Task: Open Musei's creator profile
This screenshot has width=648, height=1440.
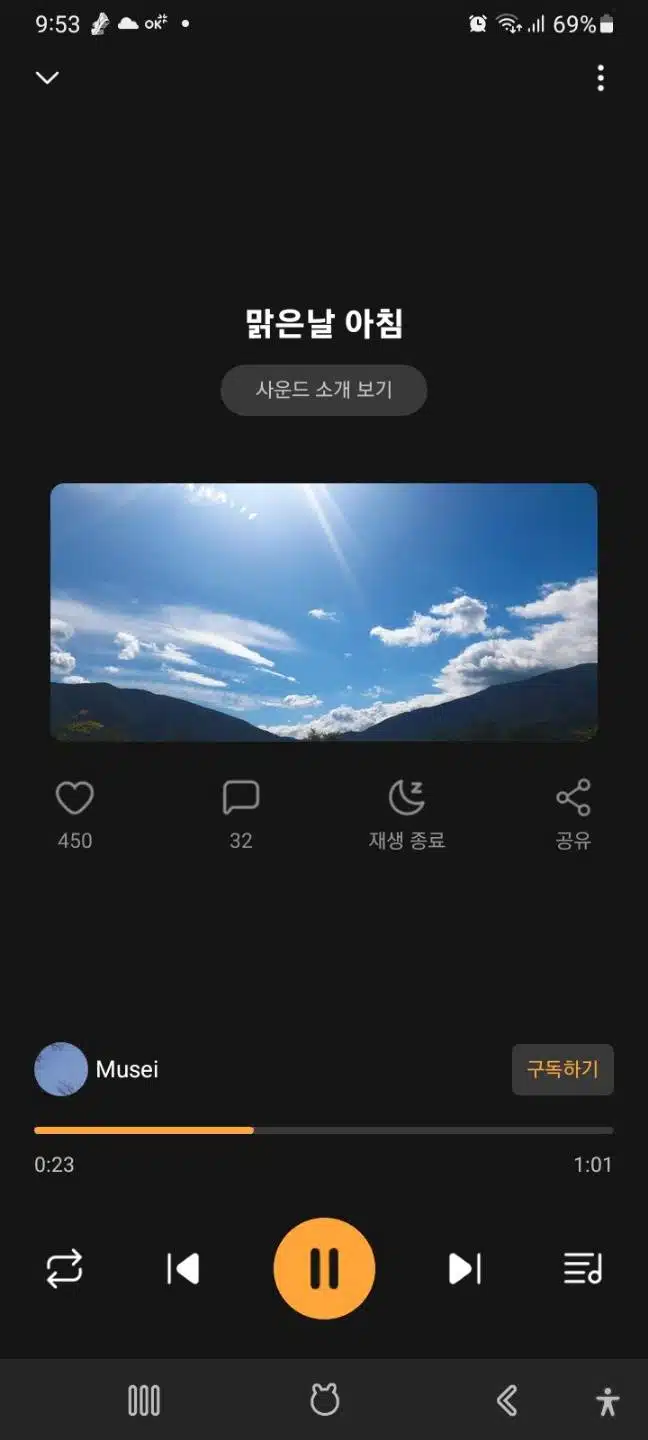Action: tap(97, 1069)
